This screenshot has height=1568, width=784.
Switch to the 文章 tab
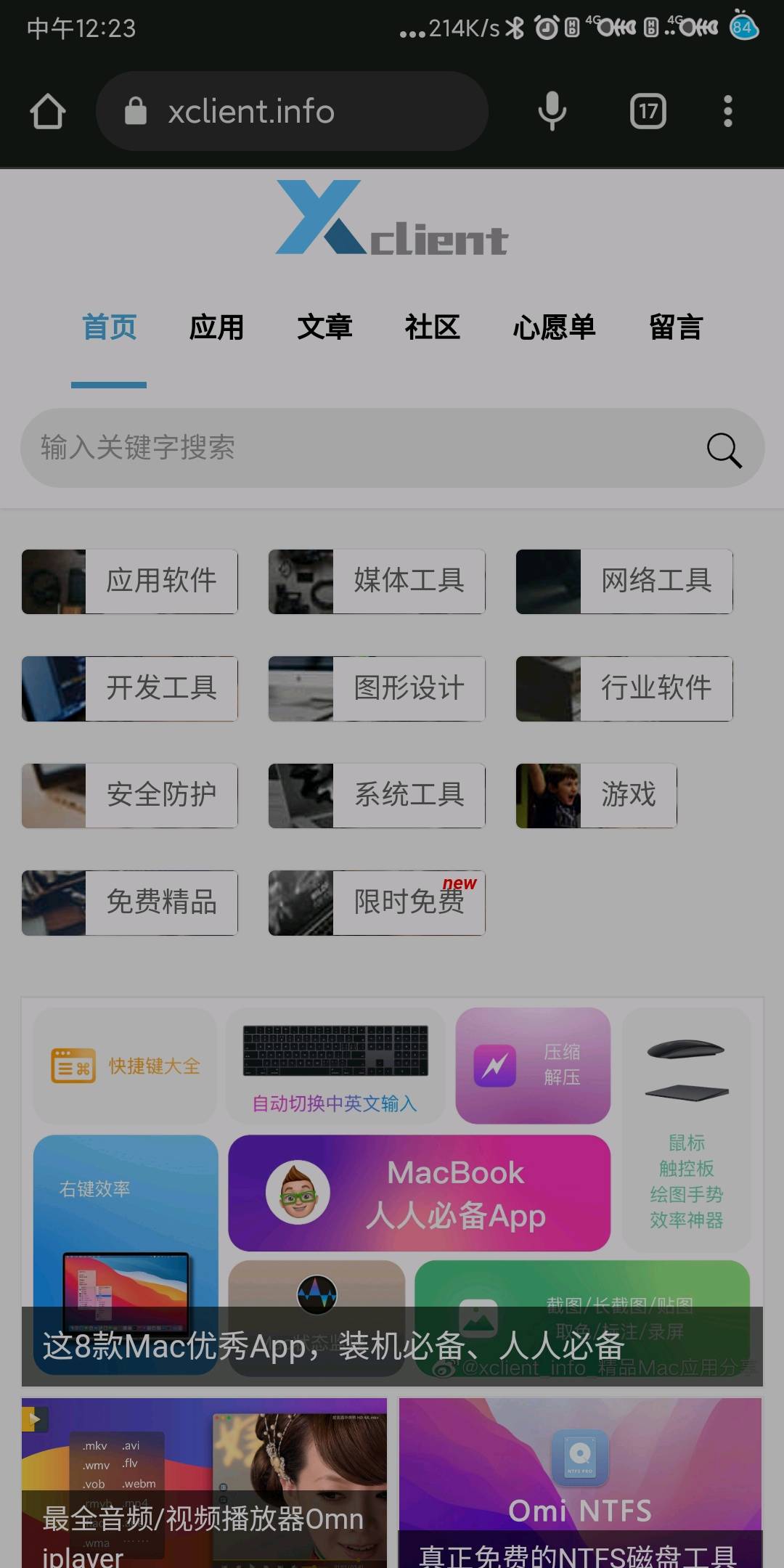tap(324, 327)
